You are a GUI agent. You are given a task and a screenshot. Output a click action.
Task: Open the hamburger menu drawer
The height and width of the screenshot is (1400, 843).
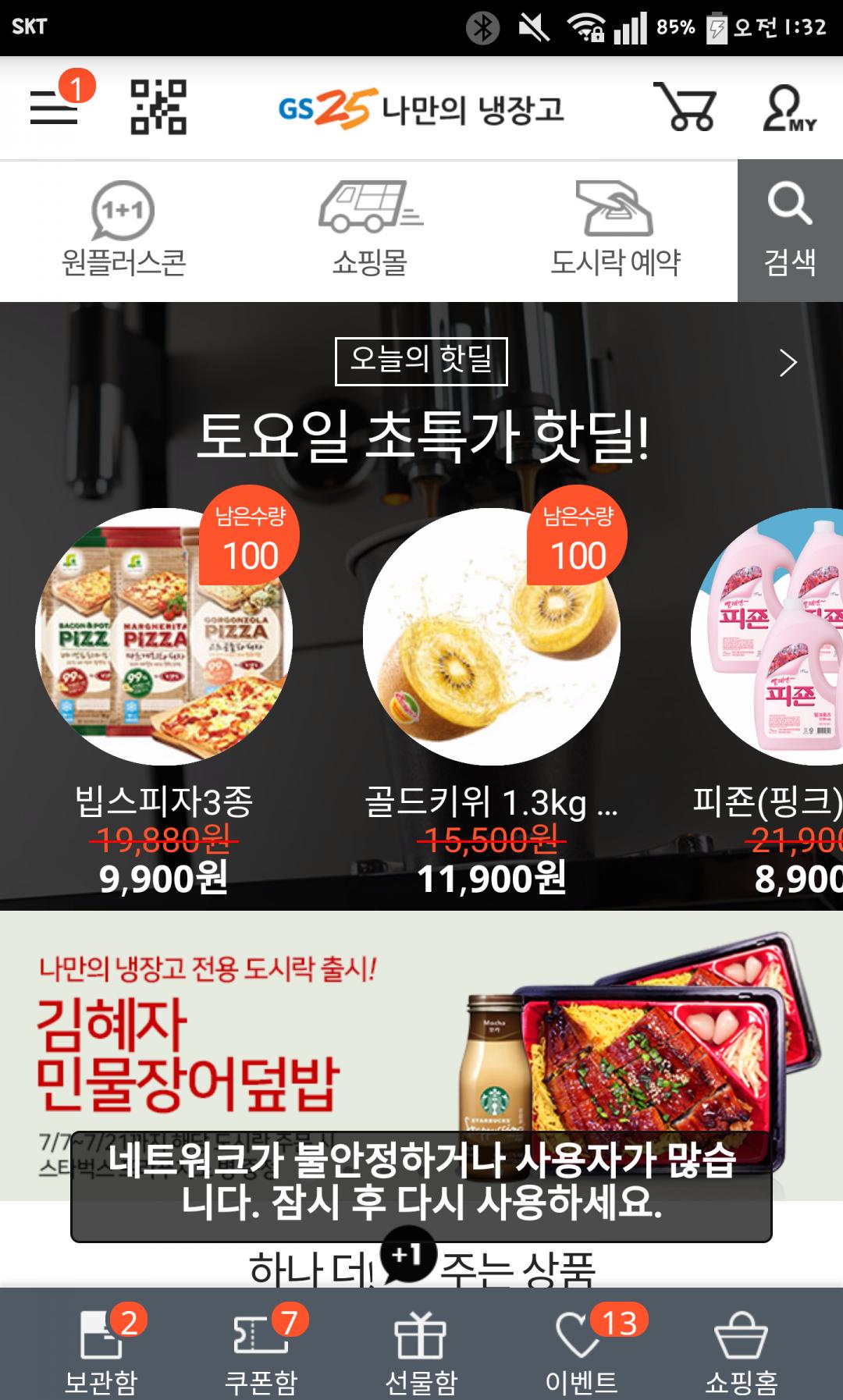[x=55, y=107]
